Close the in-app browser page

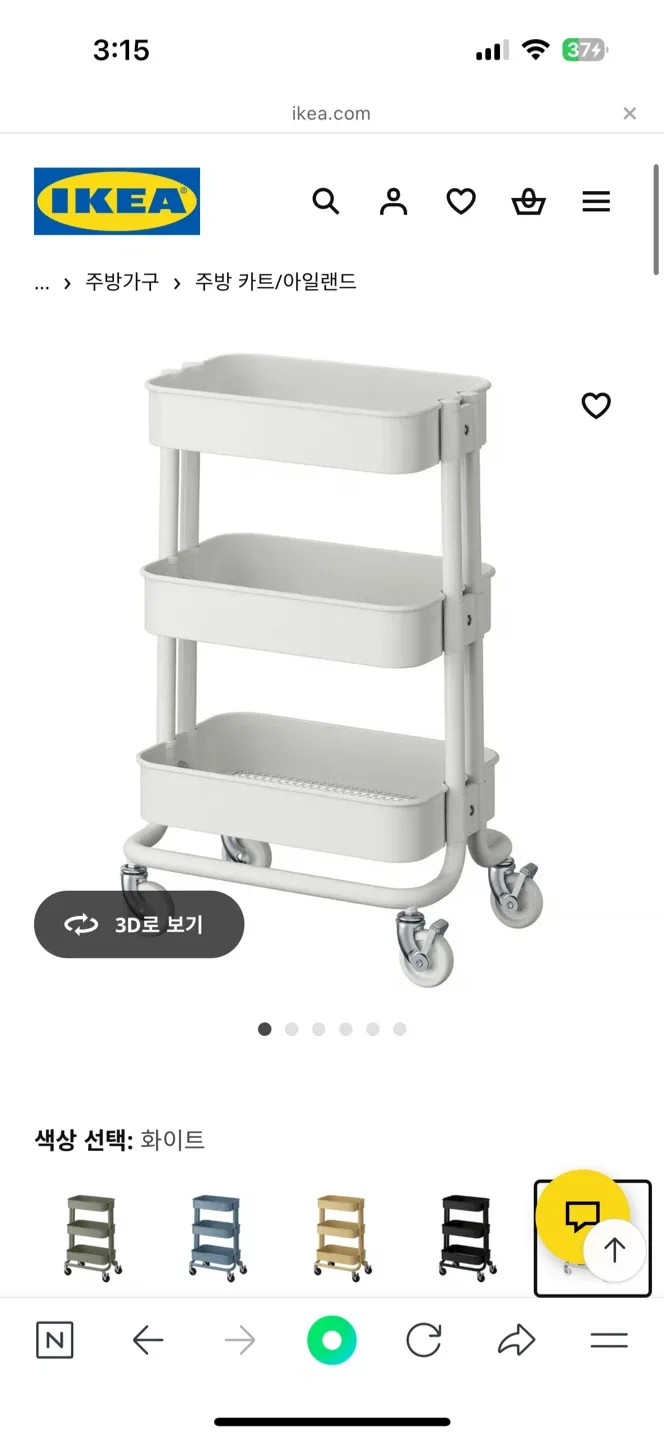pos(629,113)
